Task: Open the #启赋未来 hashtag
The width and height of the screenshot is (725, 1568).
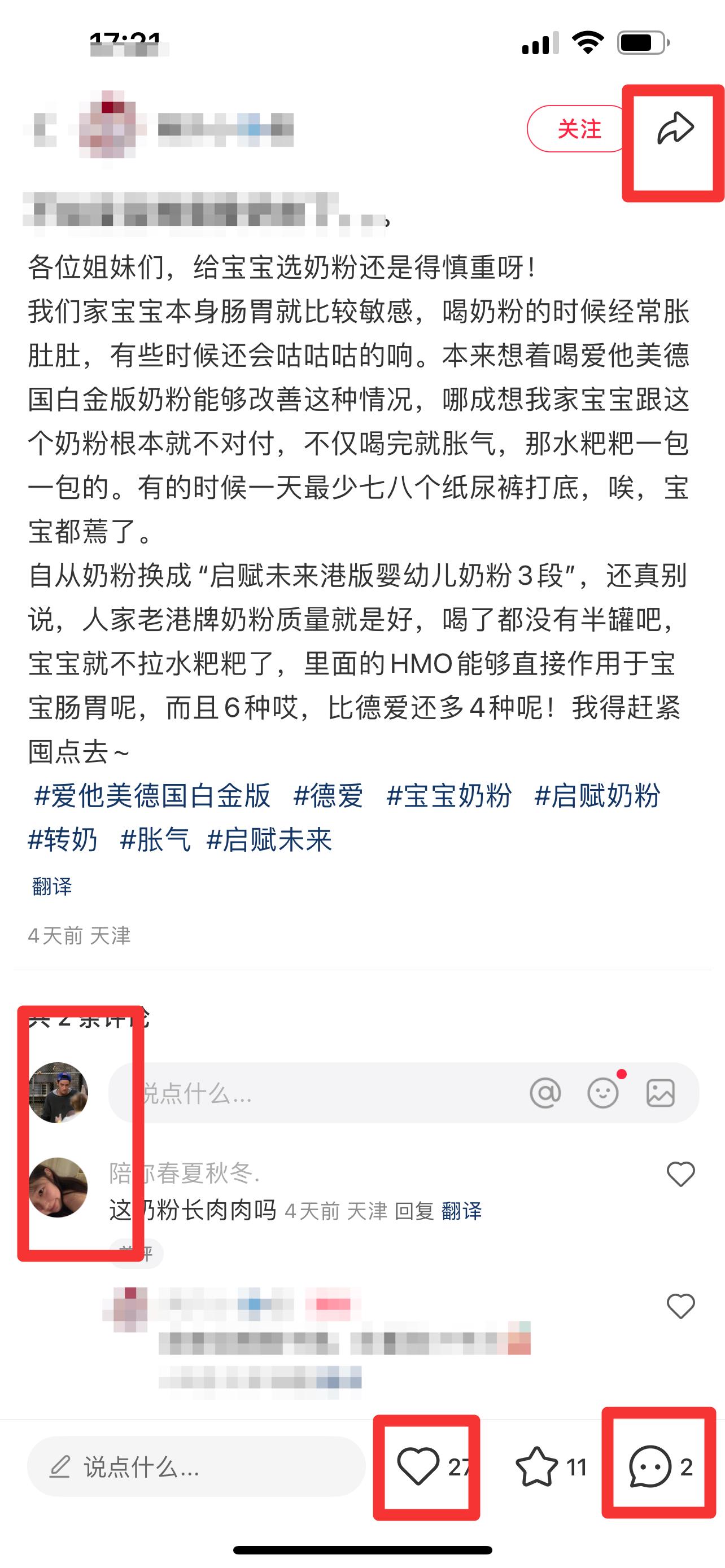Action: [x=269, y=840]
